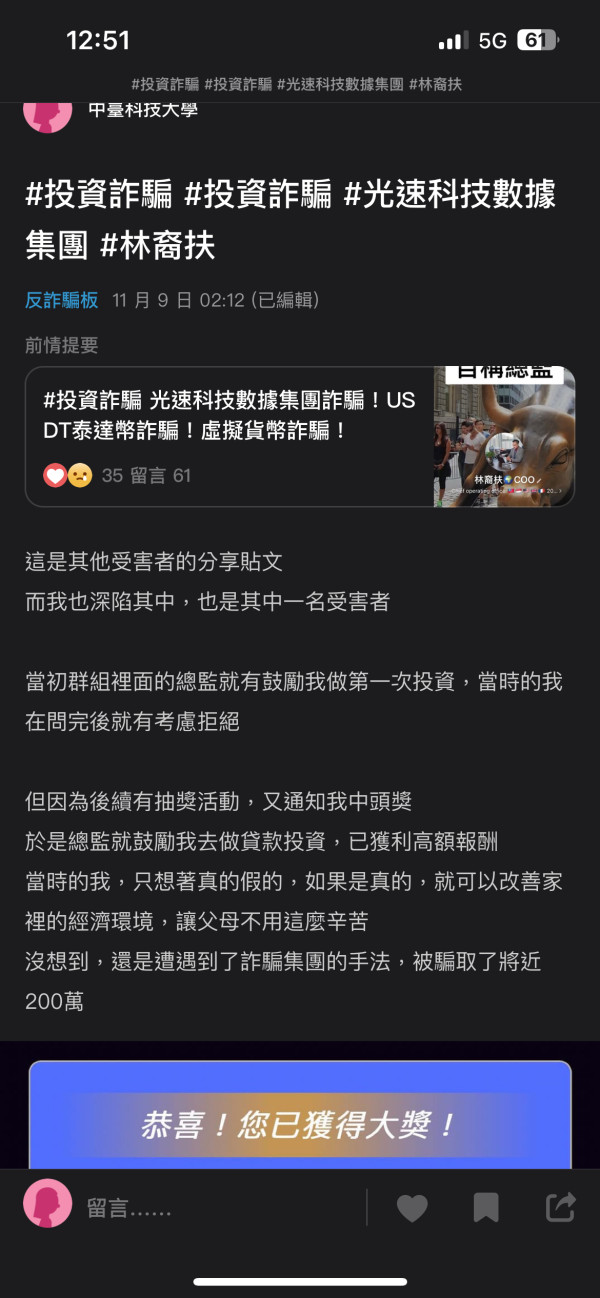Open the linked 光速科技數據集團詐騙 post card
This screenshot has width=600, height=1298.
coord(300,437)
